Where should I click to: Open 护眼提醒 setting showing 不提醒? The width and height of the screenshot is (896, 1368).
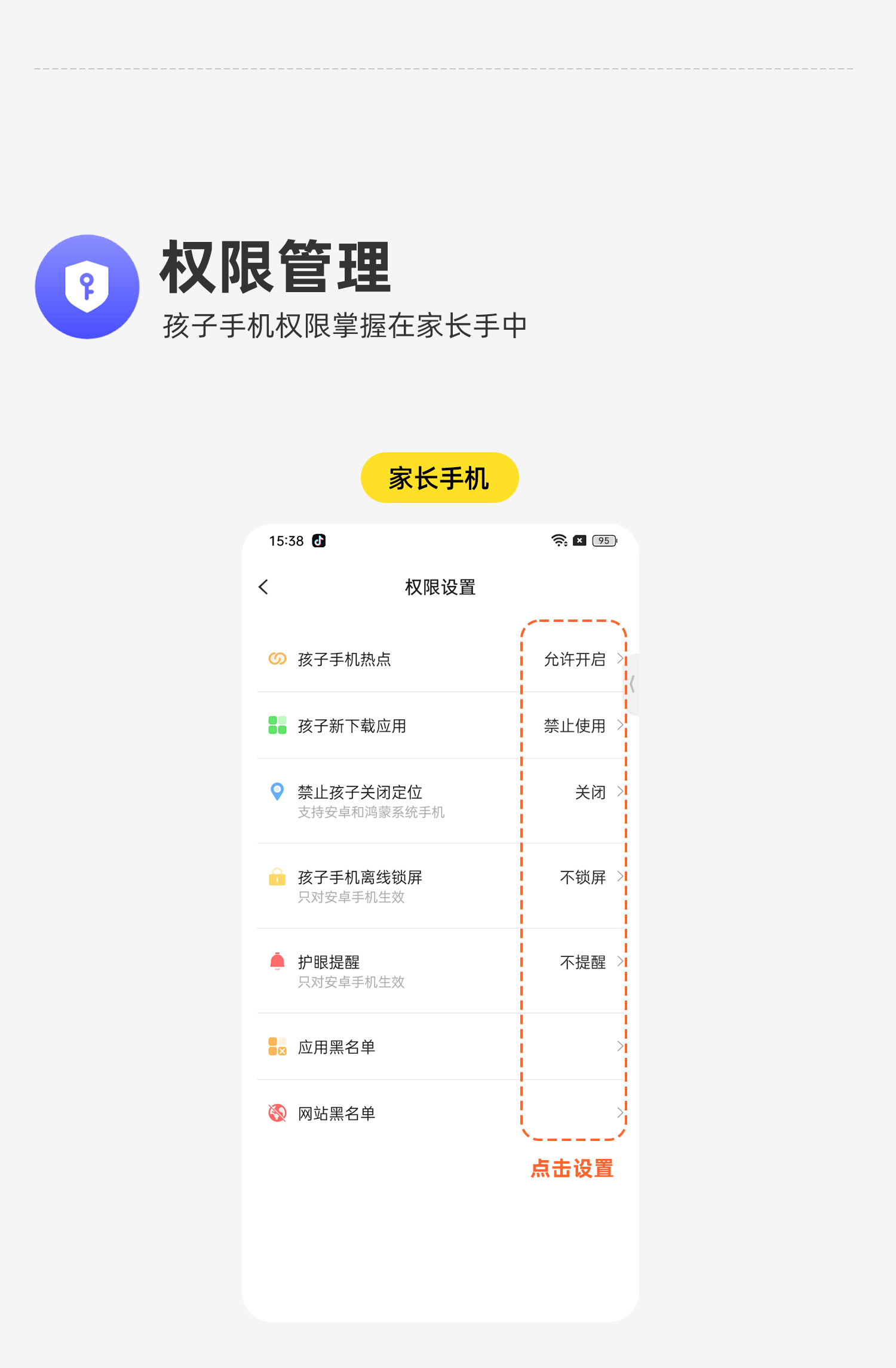click(581, 961)
